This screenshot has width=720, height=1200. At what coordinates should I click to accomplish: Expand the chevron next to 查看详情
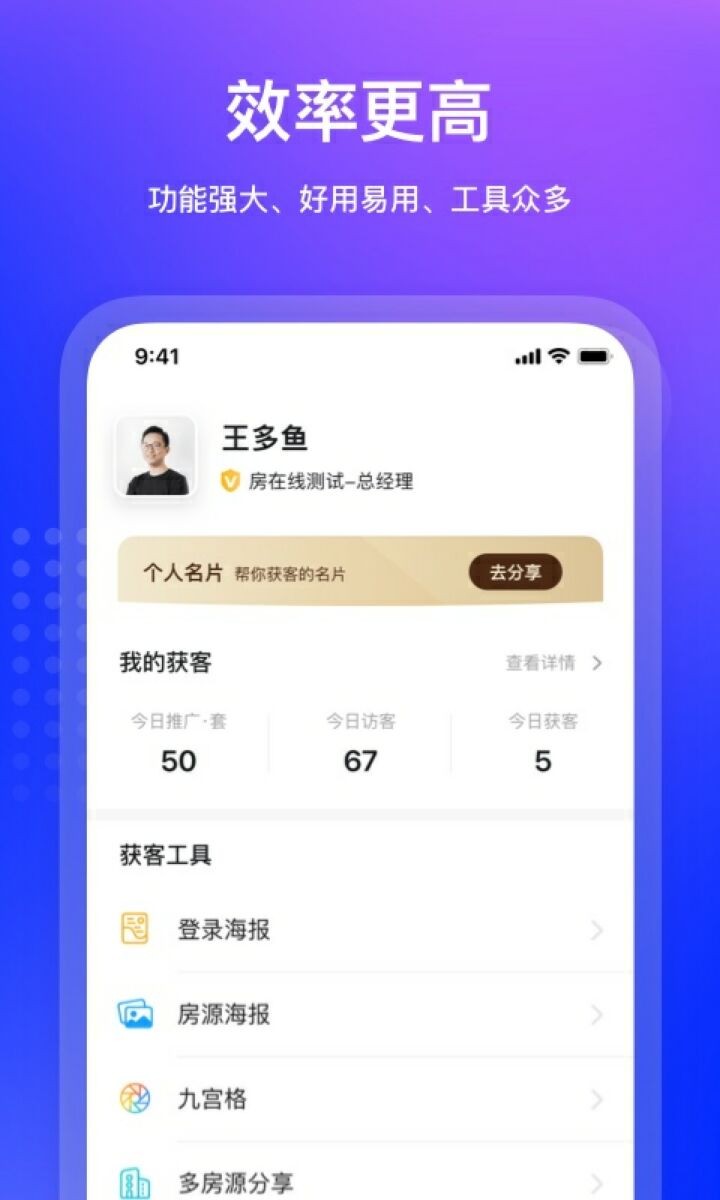coord(595,662)
